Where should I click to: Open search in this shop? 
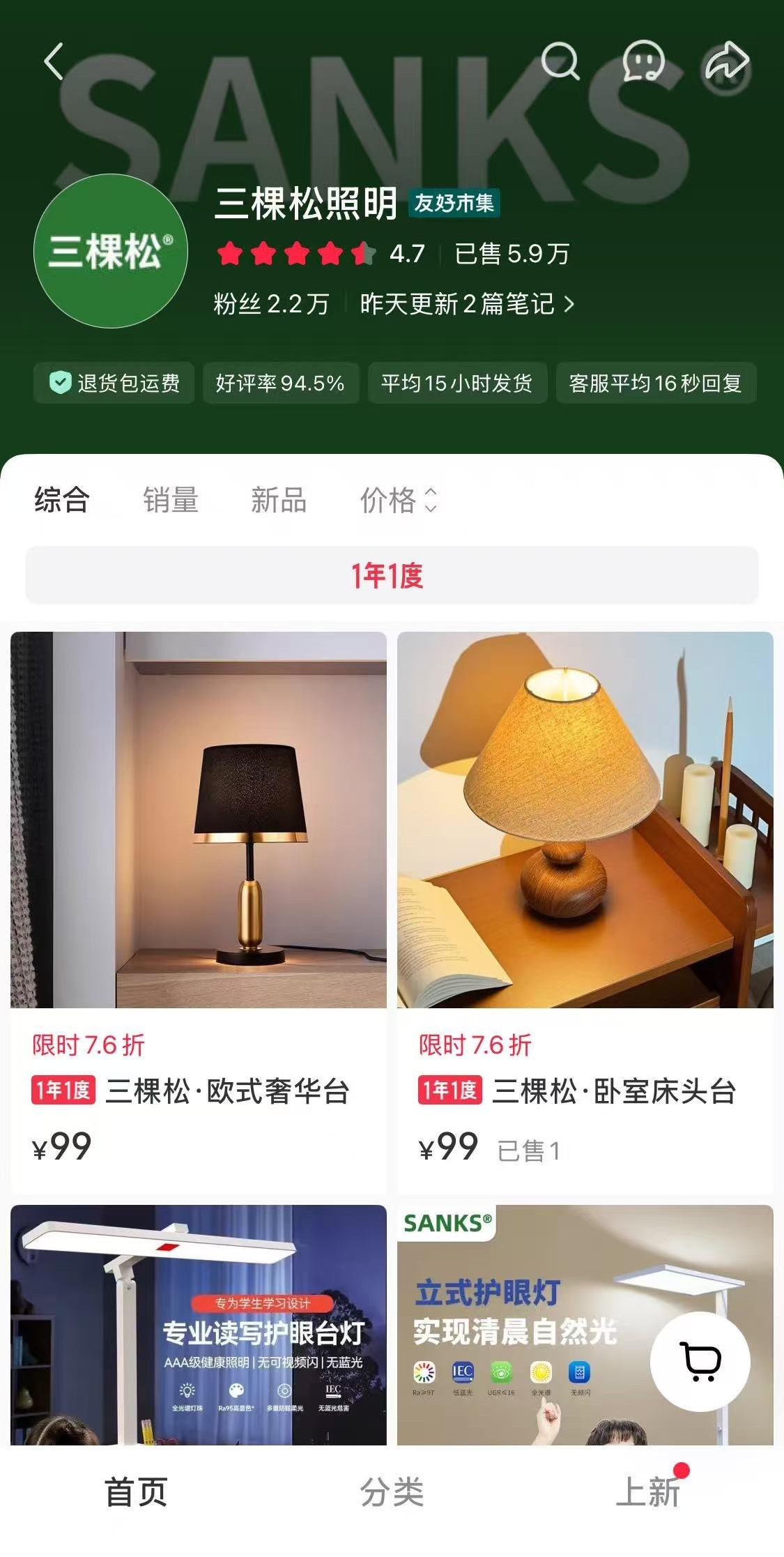pyautogui.click(x=560, y=61)
